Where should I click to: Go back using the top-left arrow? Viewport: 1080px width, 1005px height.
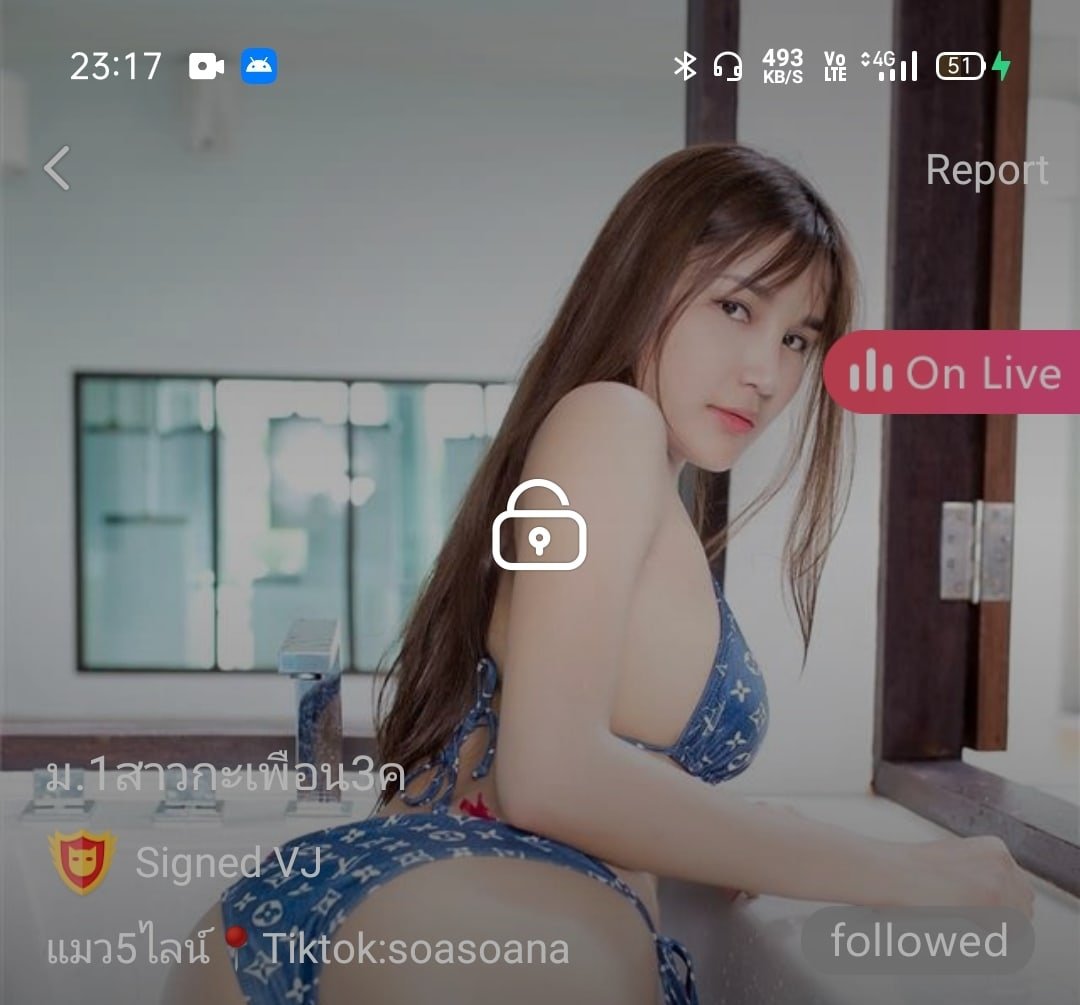click(x=58, y=168)
